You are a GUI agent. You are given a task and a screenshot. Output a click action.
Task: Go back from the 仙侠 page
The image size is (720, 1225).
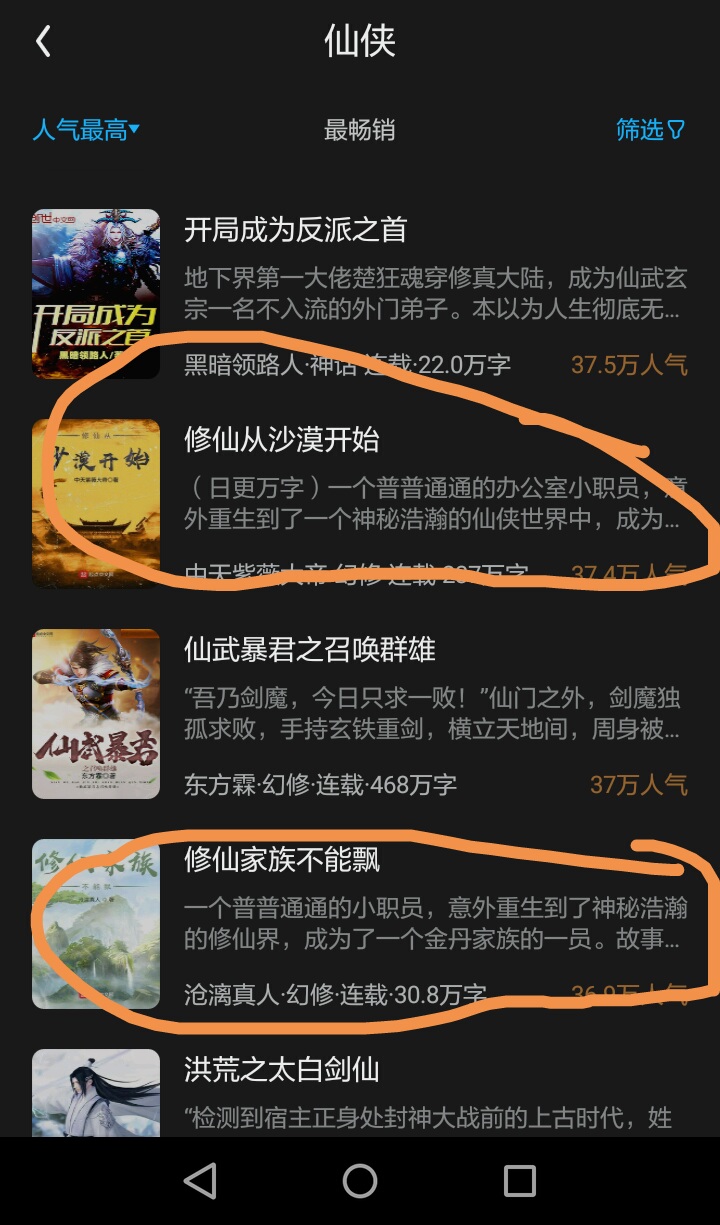[43, 42]
